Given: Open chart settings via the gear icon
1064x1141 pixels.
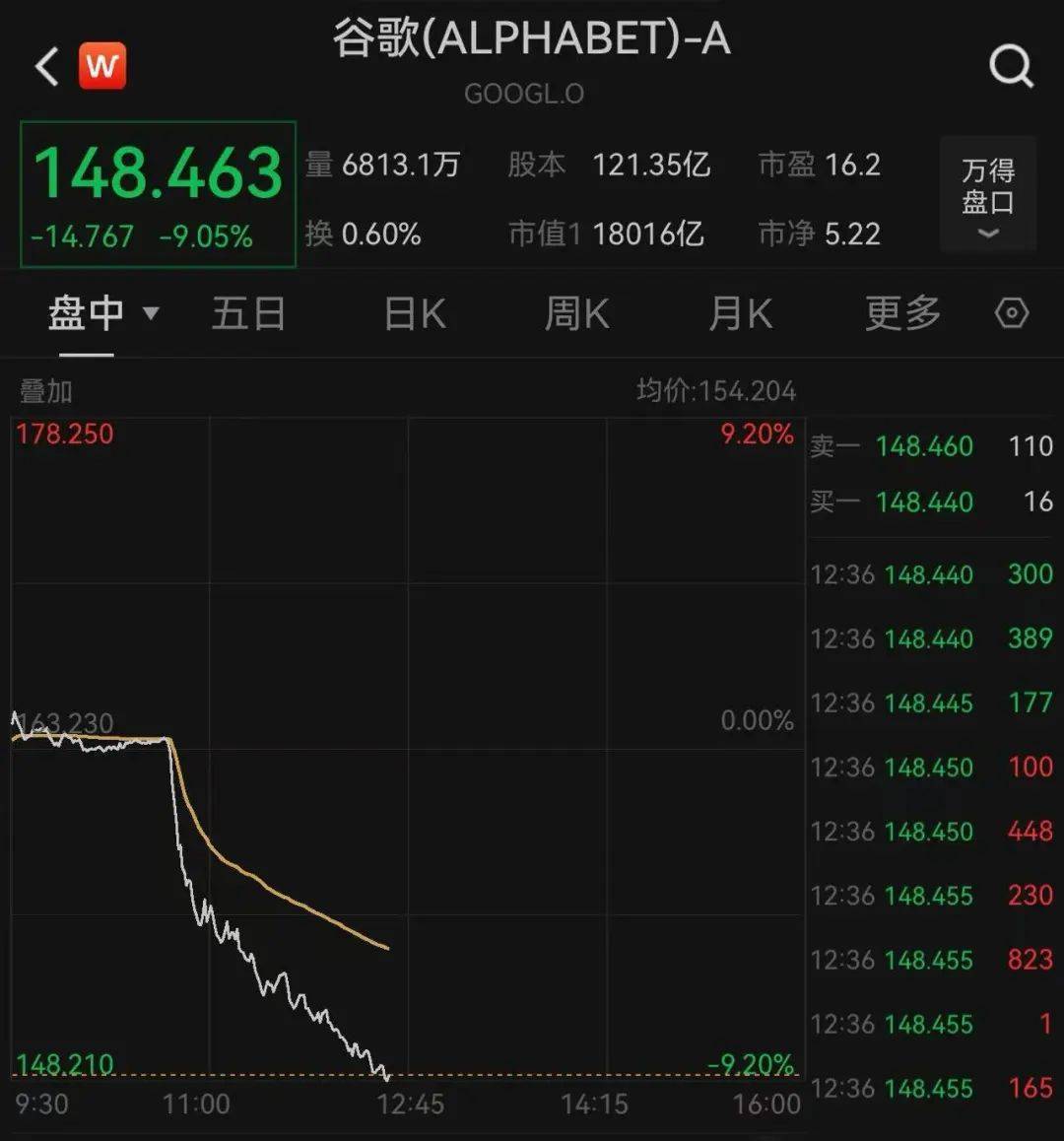Looking at the screenshot, I should pos(1012,313).
